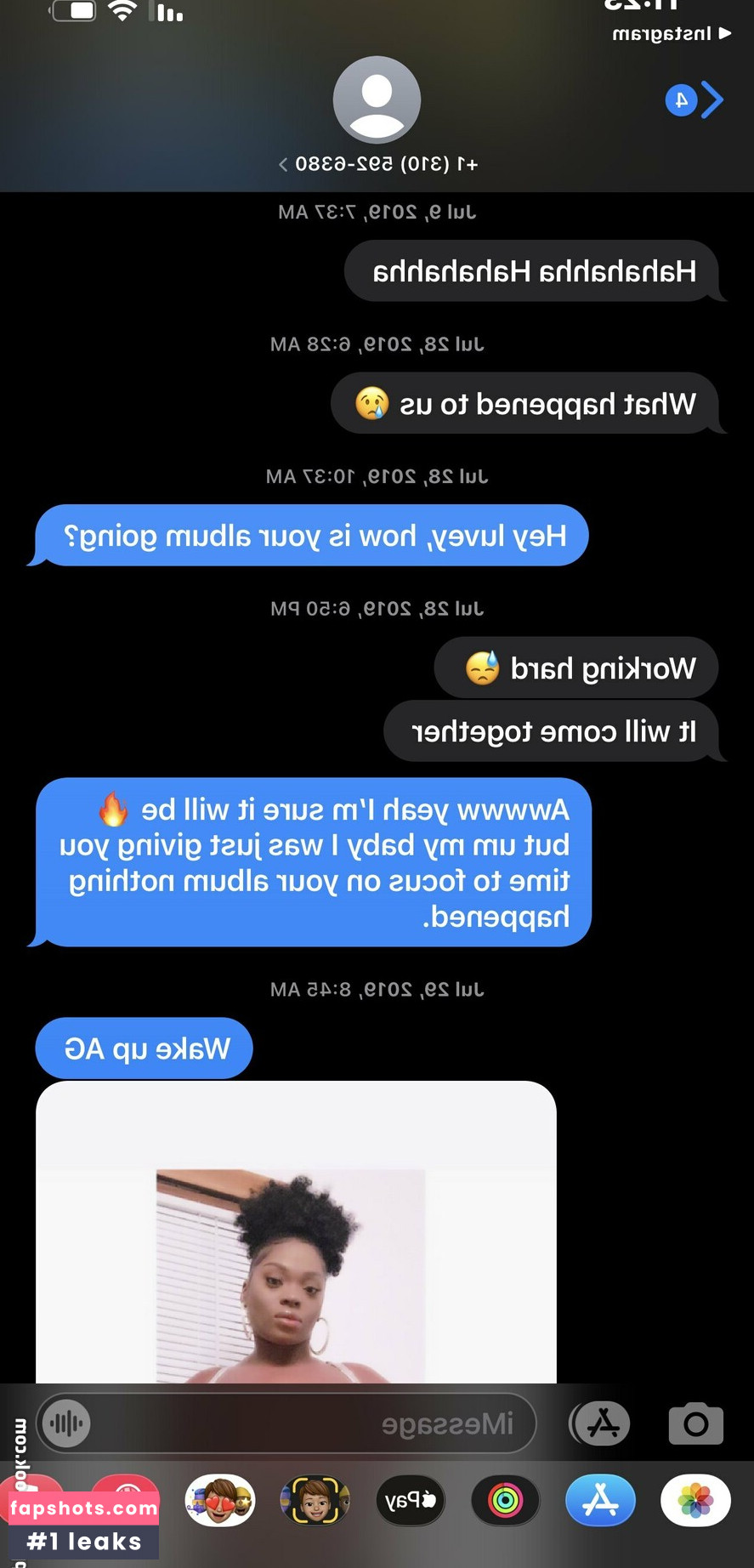Return to Instagram via status bar link
Viewport: 754px width, 1568px height.
coord(671,34)
